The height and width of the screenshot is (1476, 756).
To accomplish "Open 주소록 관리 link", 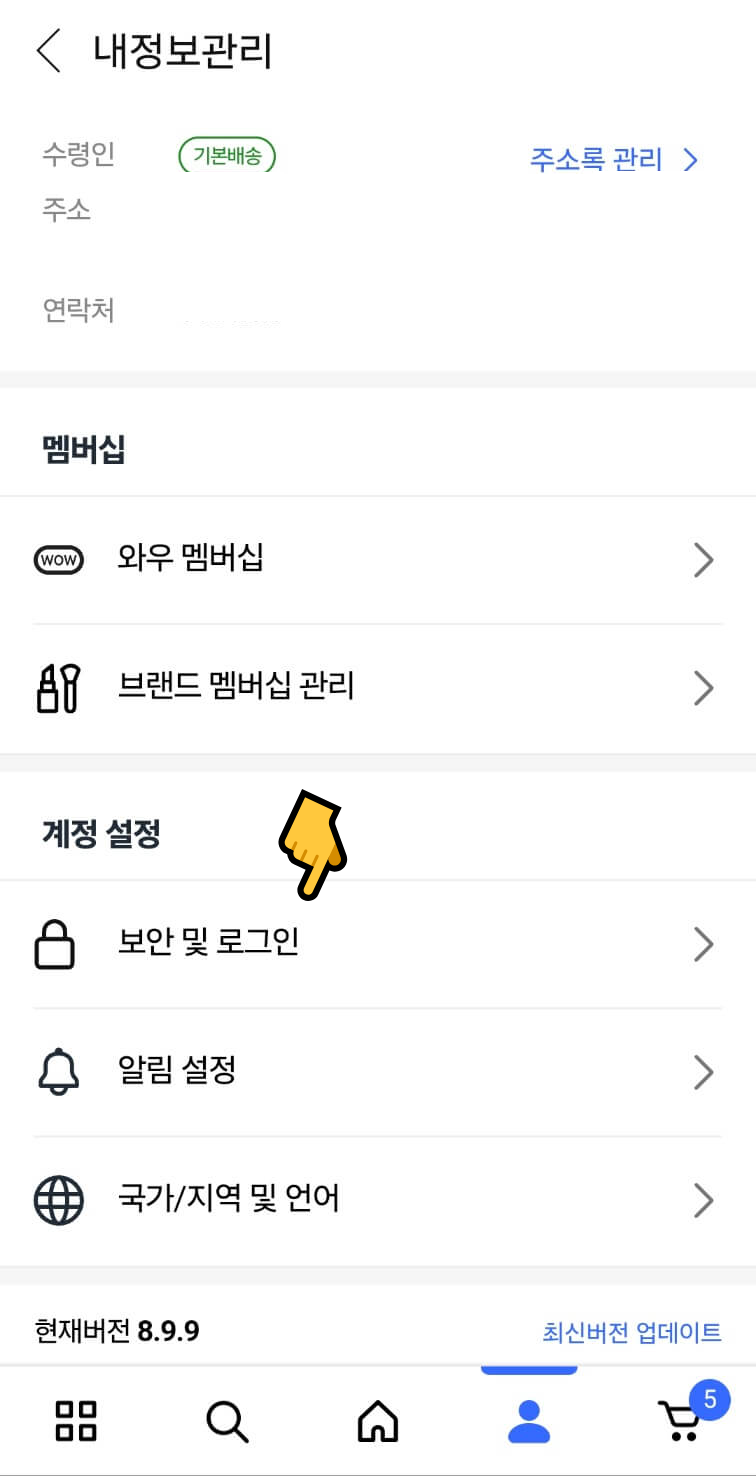I will pos(598,159).
